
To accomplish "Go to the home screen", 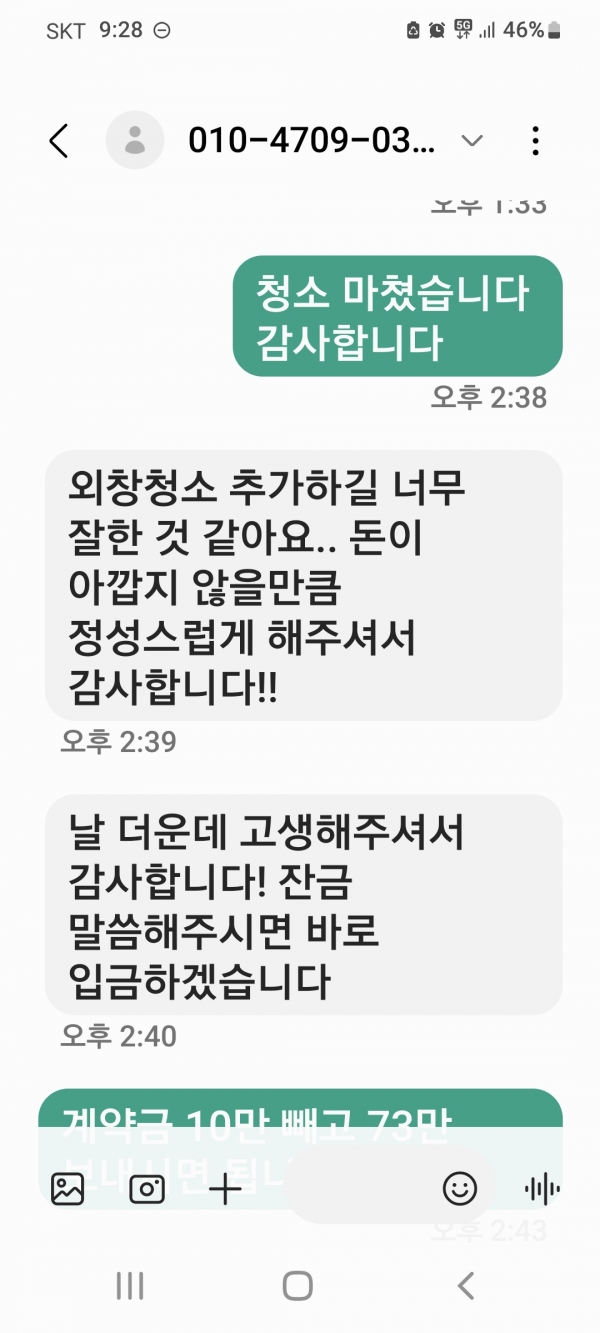I will point(297,1285).
